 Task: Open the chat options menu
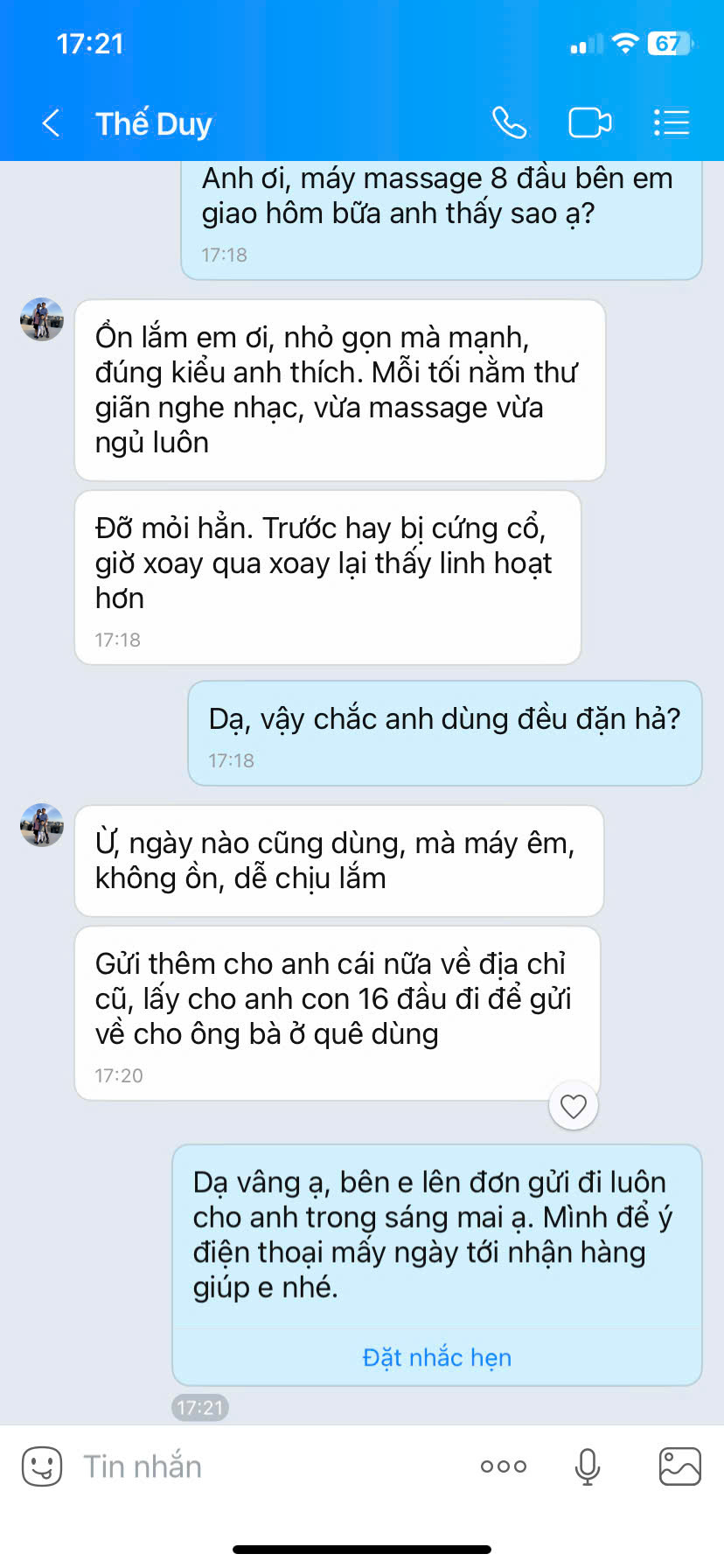[672, 122]
